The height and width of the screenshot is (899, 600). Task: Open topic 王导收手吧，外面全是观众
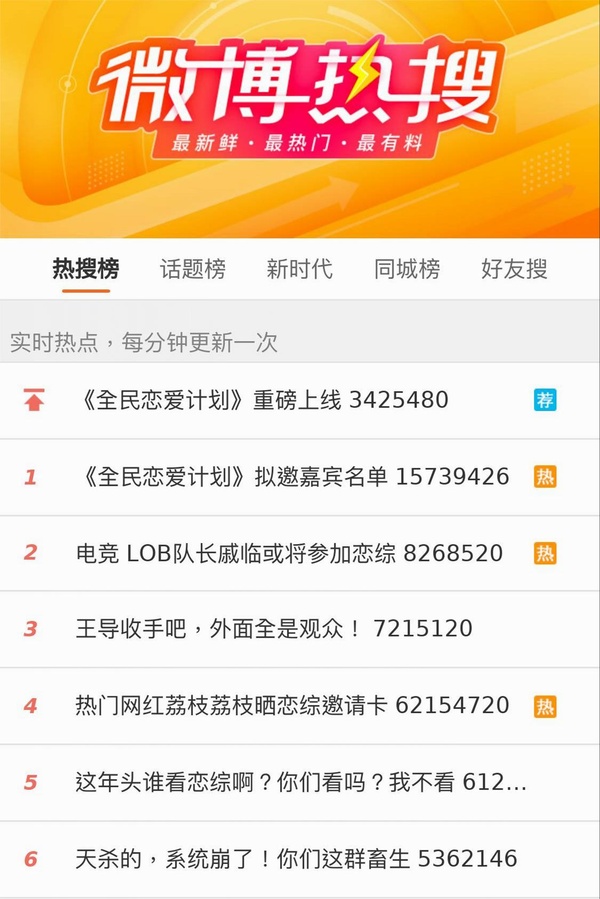273,629
